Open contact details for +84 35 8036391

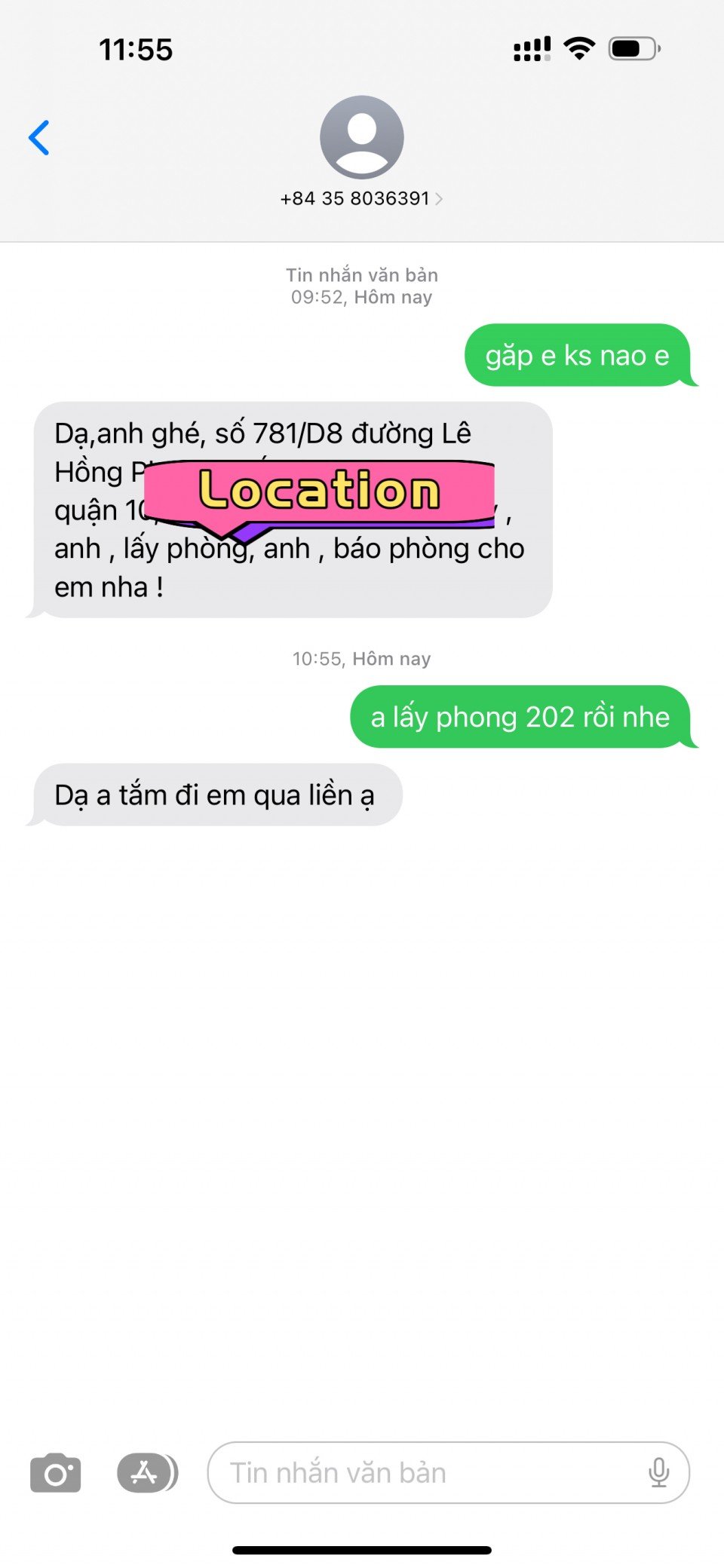tap(361, 198)
